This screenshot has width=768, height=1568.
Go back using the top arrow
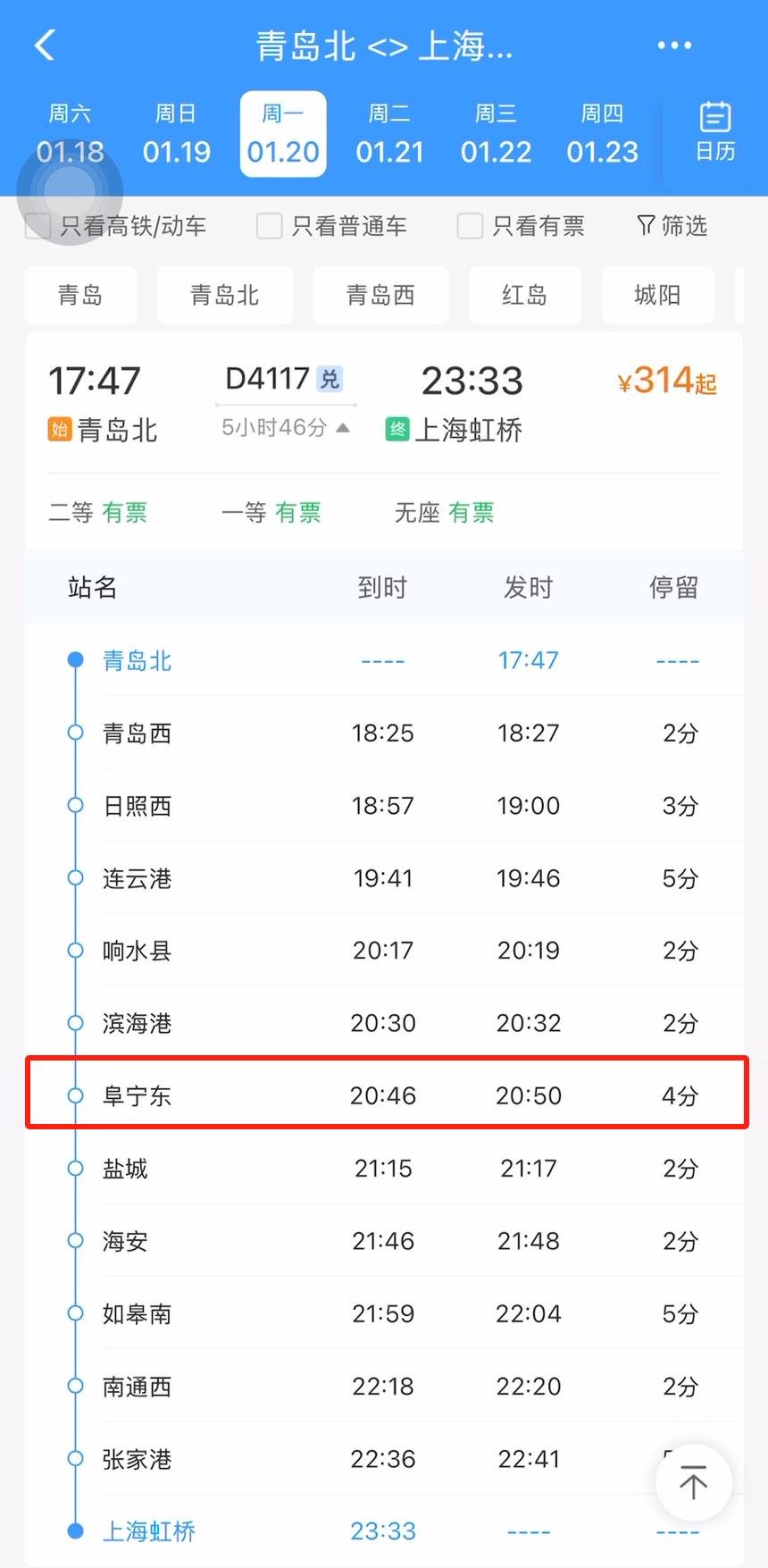[x=45, y=45]
